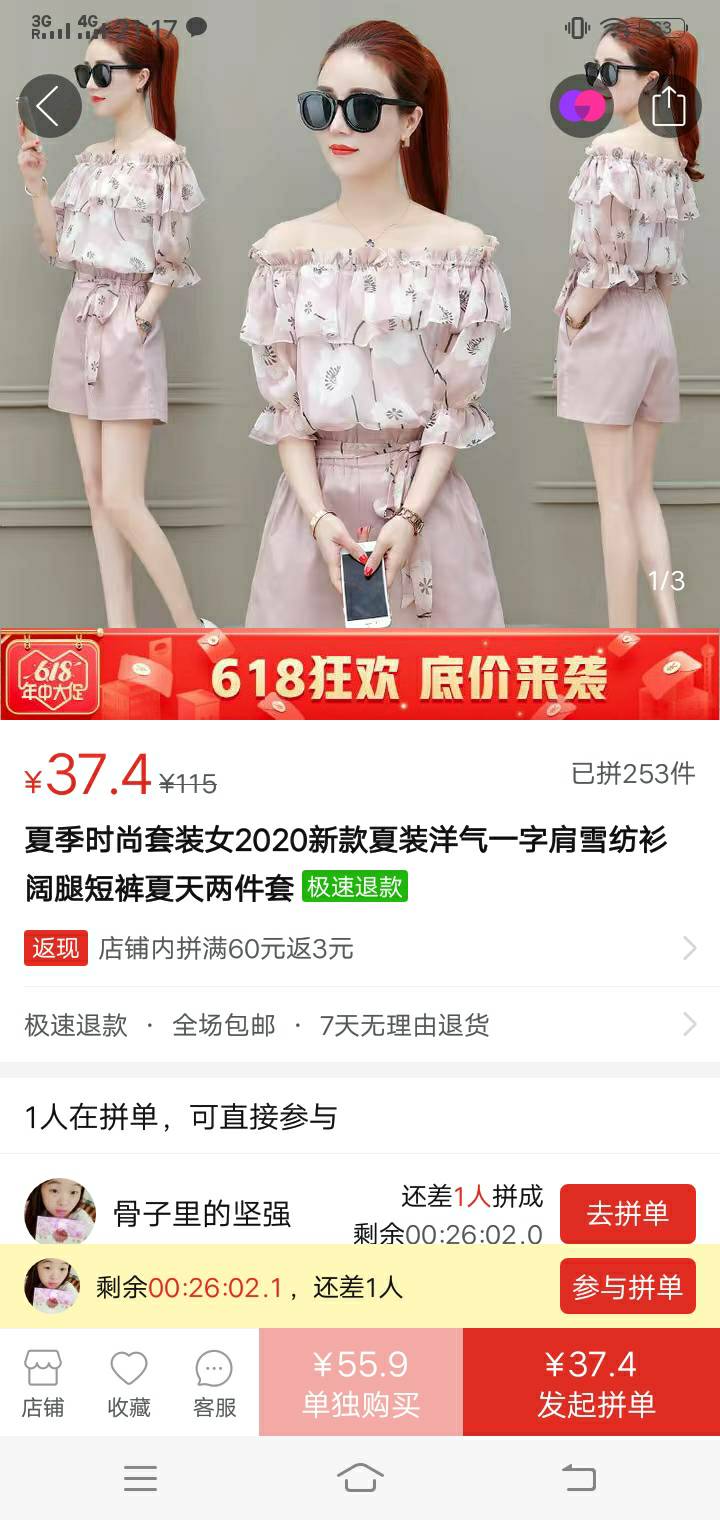Open the product photo gallery
The width and height of the screenshot is (720, 1520).
coord(360,350)
